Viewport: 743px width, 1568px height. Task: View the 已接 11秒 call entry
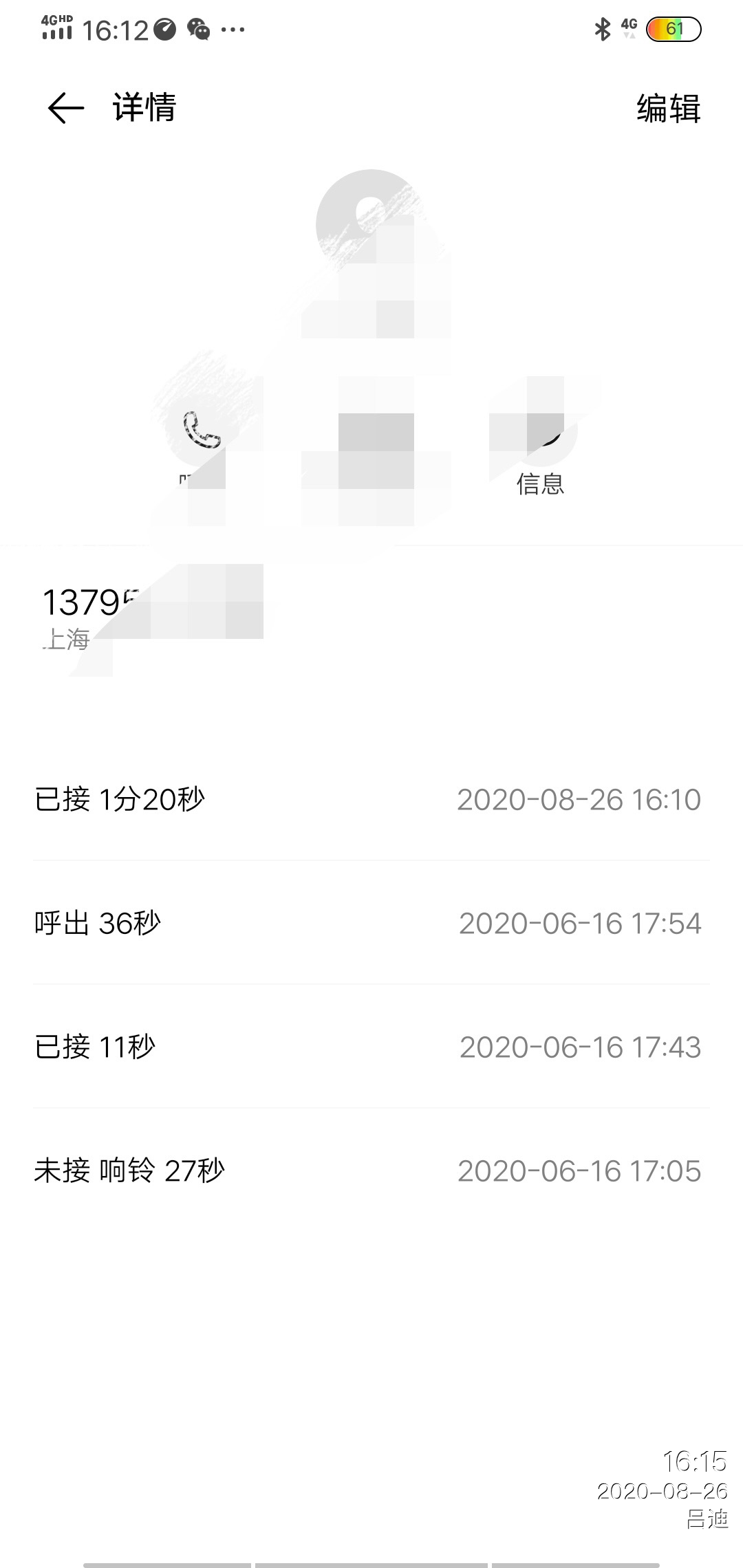371,1047
